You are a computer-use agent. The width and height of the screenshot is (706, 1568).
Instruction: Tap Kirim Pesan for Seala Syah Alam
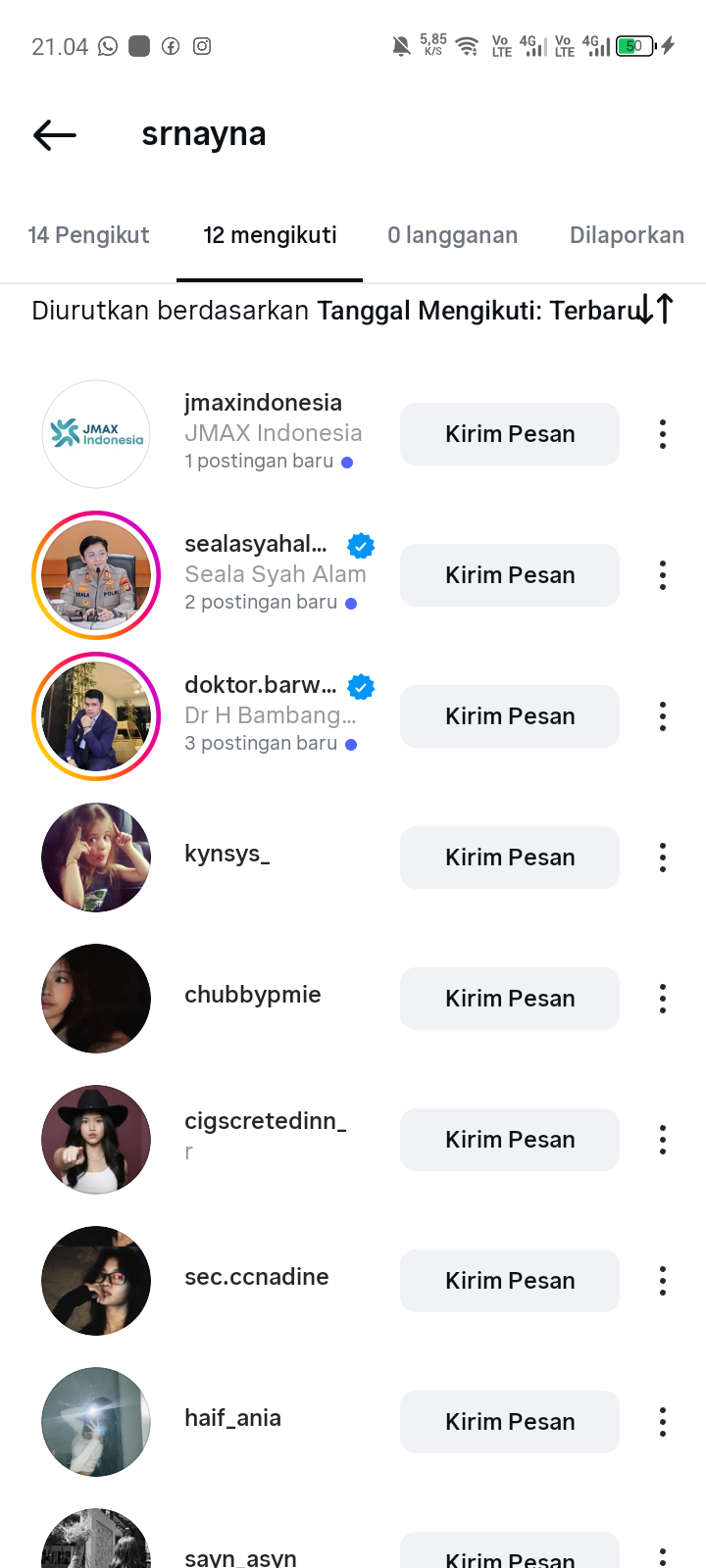tap(510, 575)
